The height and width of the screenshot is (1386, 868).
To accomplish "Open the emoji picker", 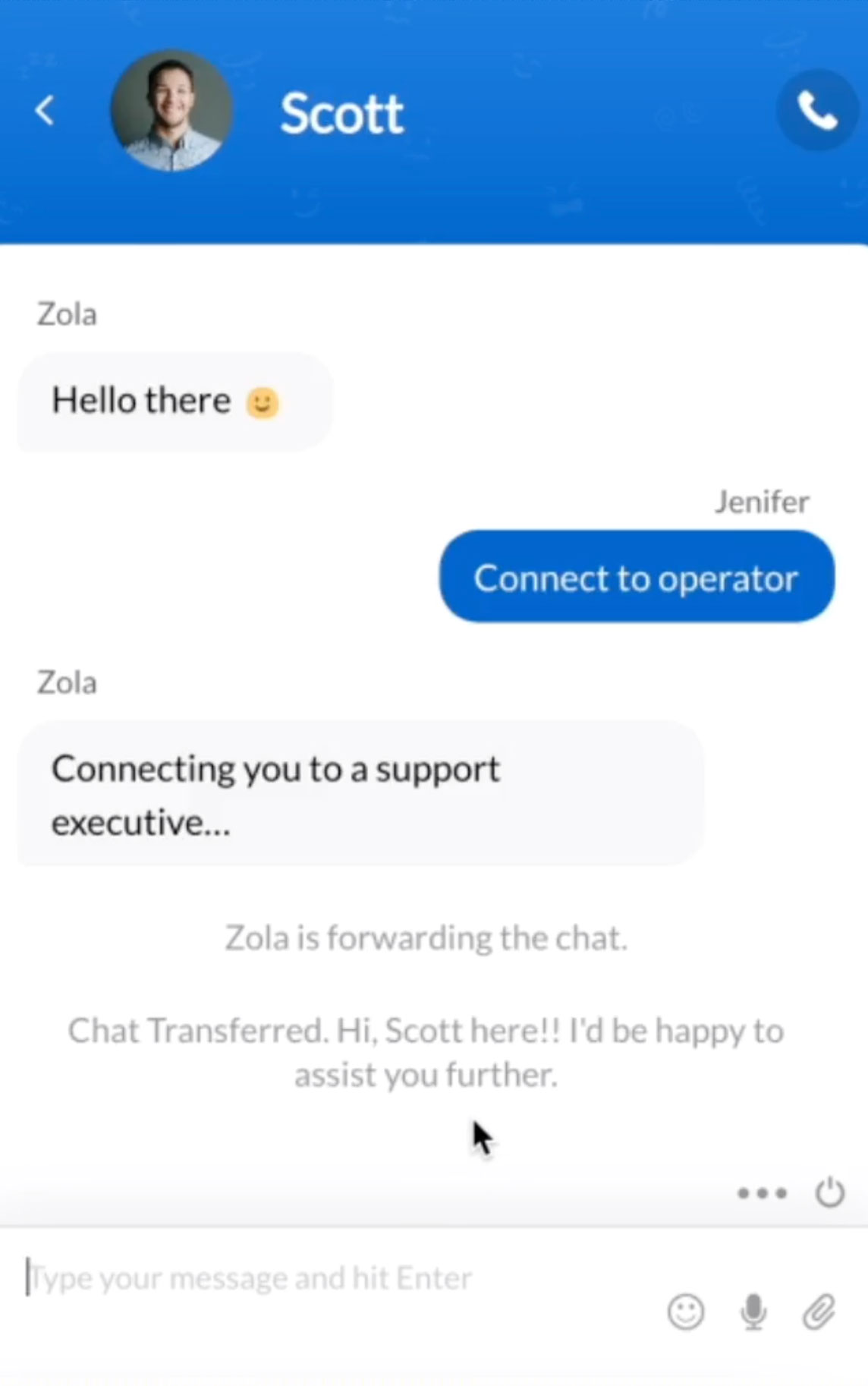I will (x=686, y=1312).
